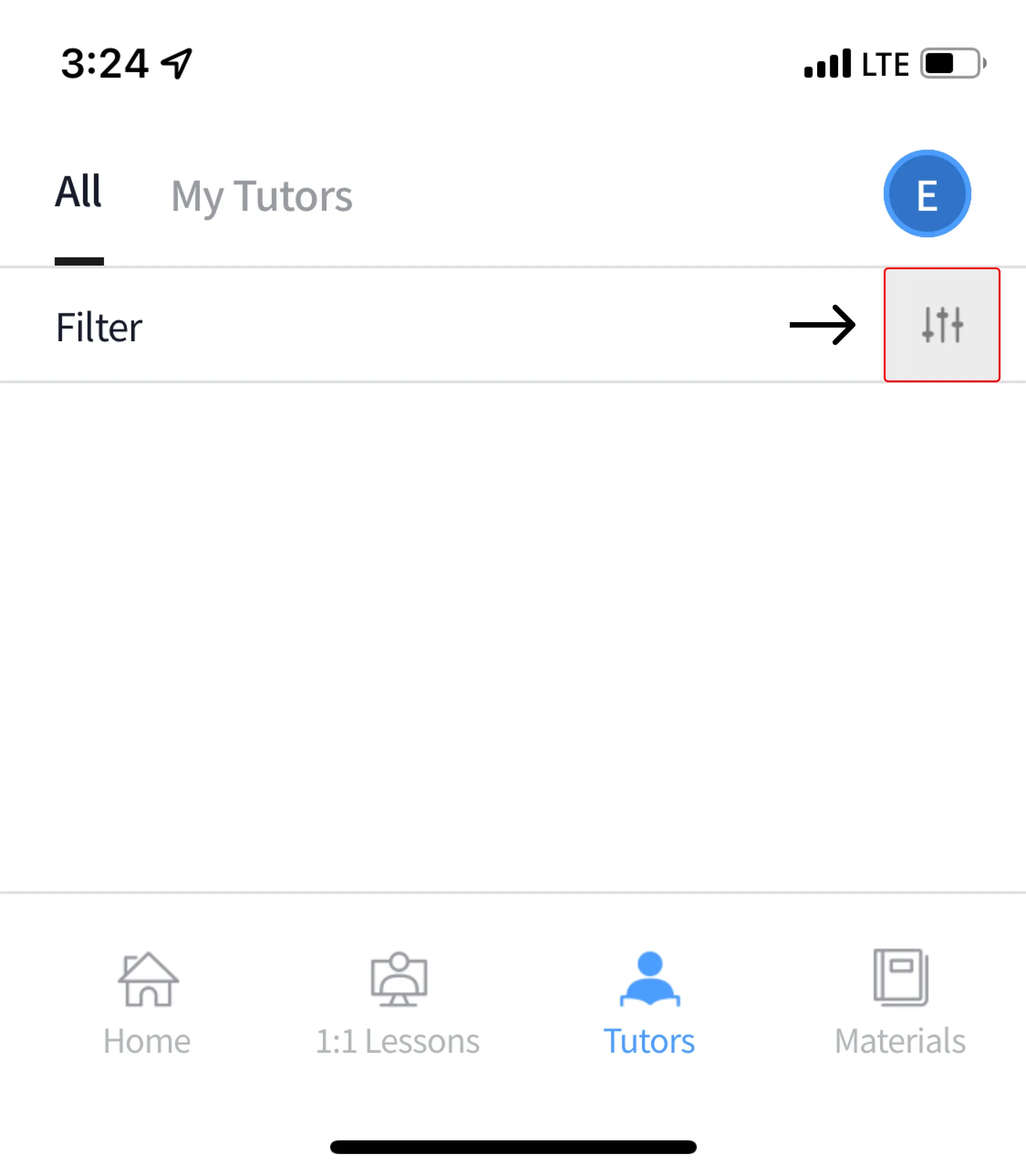Open the filter sliders icon
This screenshot has height=1176, width=1026.
942,325
